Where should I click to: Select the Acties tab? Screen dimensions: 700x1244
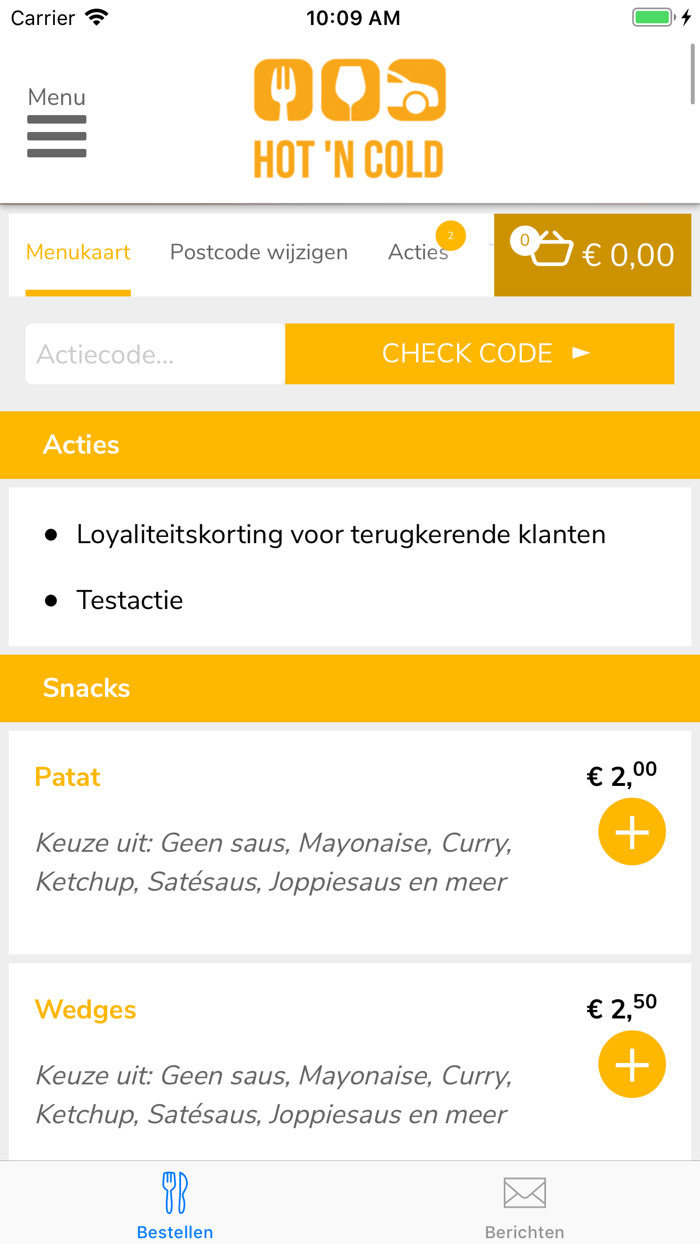tap(418, 253)
